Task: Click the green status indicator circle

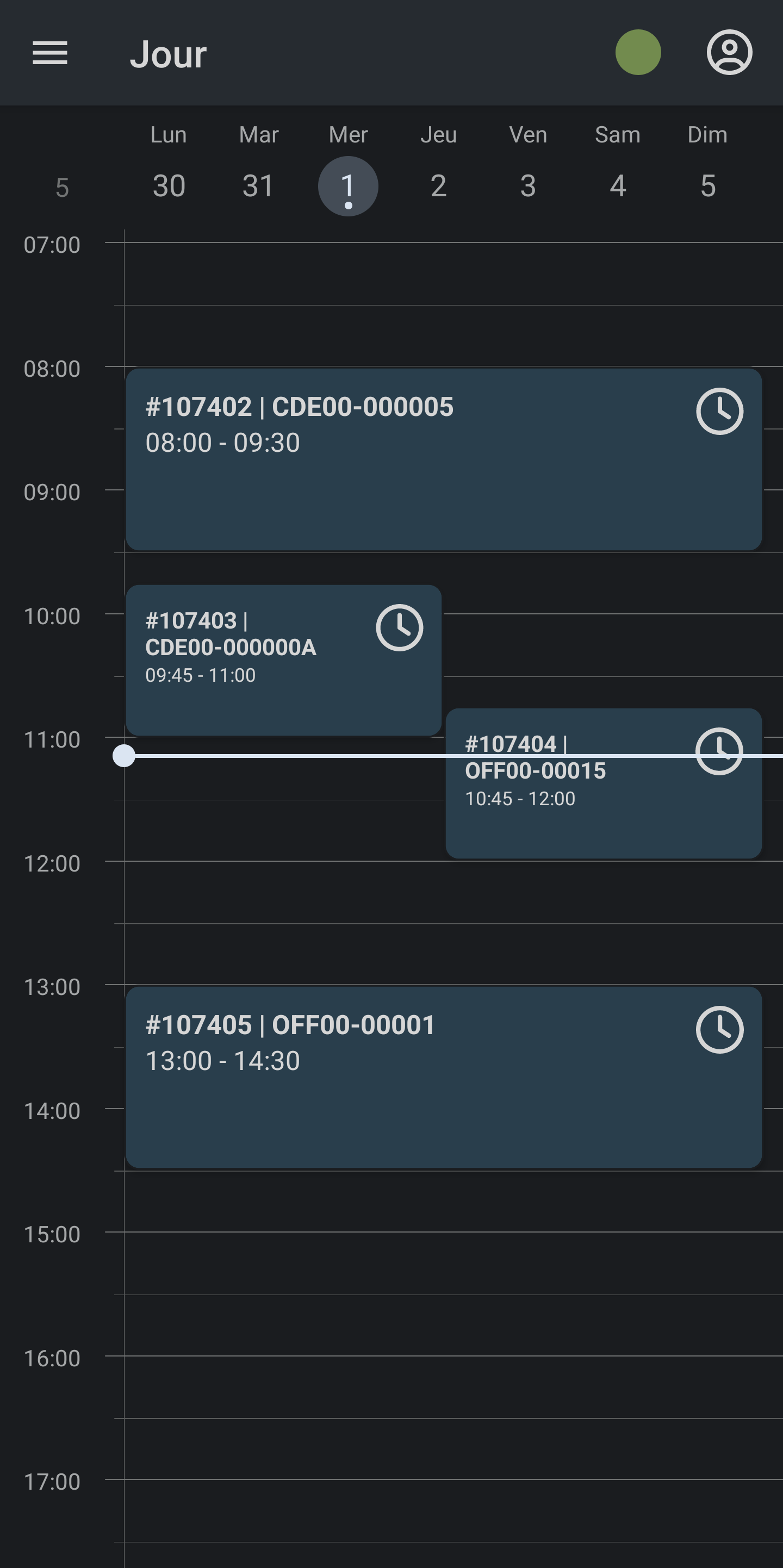Action: click(638, 52)
